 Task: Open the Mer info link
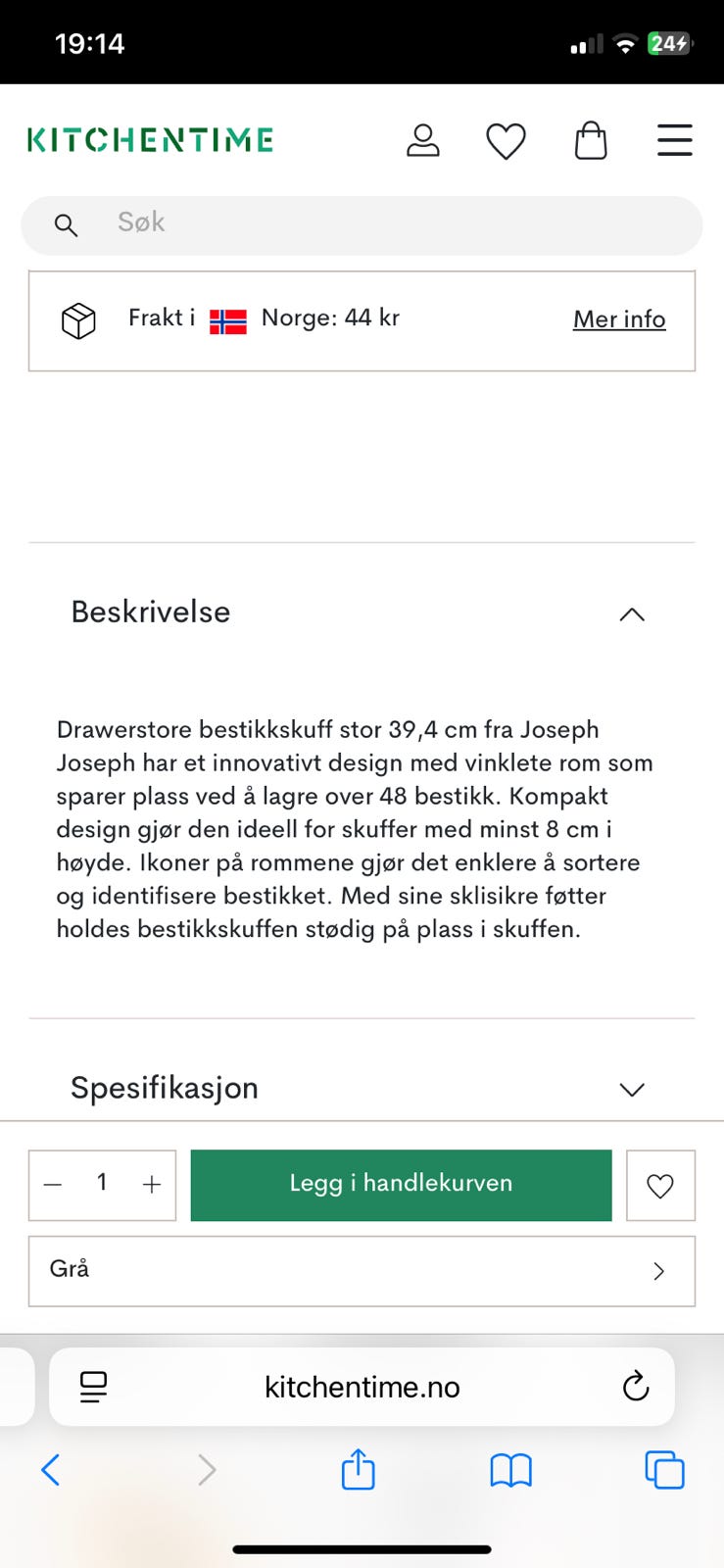[618, 319]
